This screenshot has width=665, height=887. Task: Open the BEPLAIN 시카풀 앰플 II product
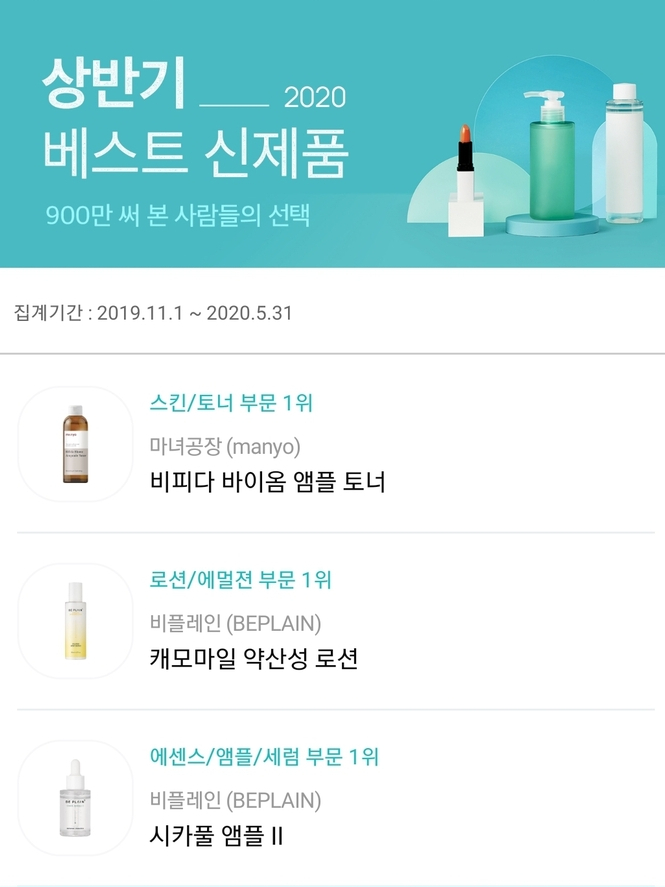216,834
